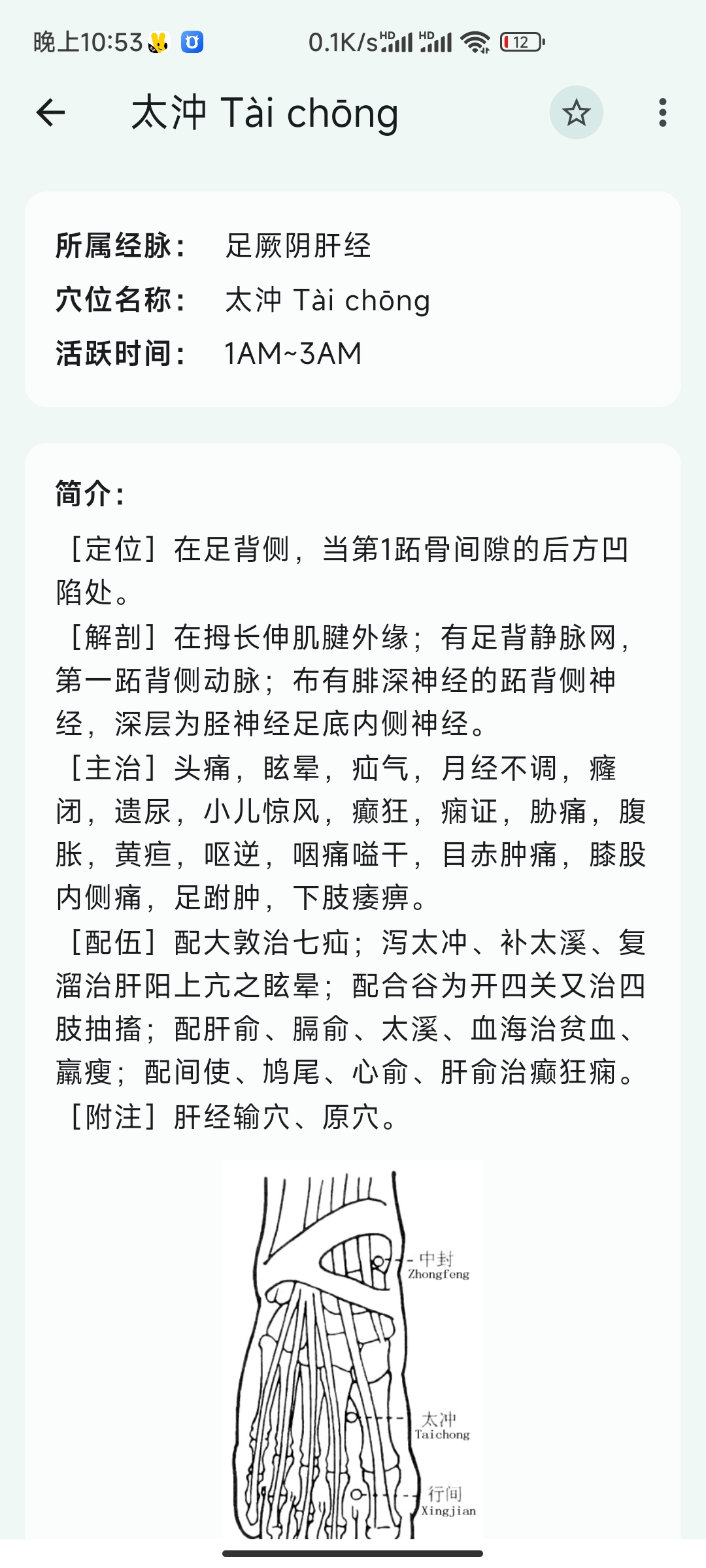Toggle favorite status for this acupoint

[576, 112]
